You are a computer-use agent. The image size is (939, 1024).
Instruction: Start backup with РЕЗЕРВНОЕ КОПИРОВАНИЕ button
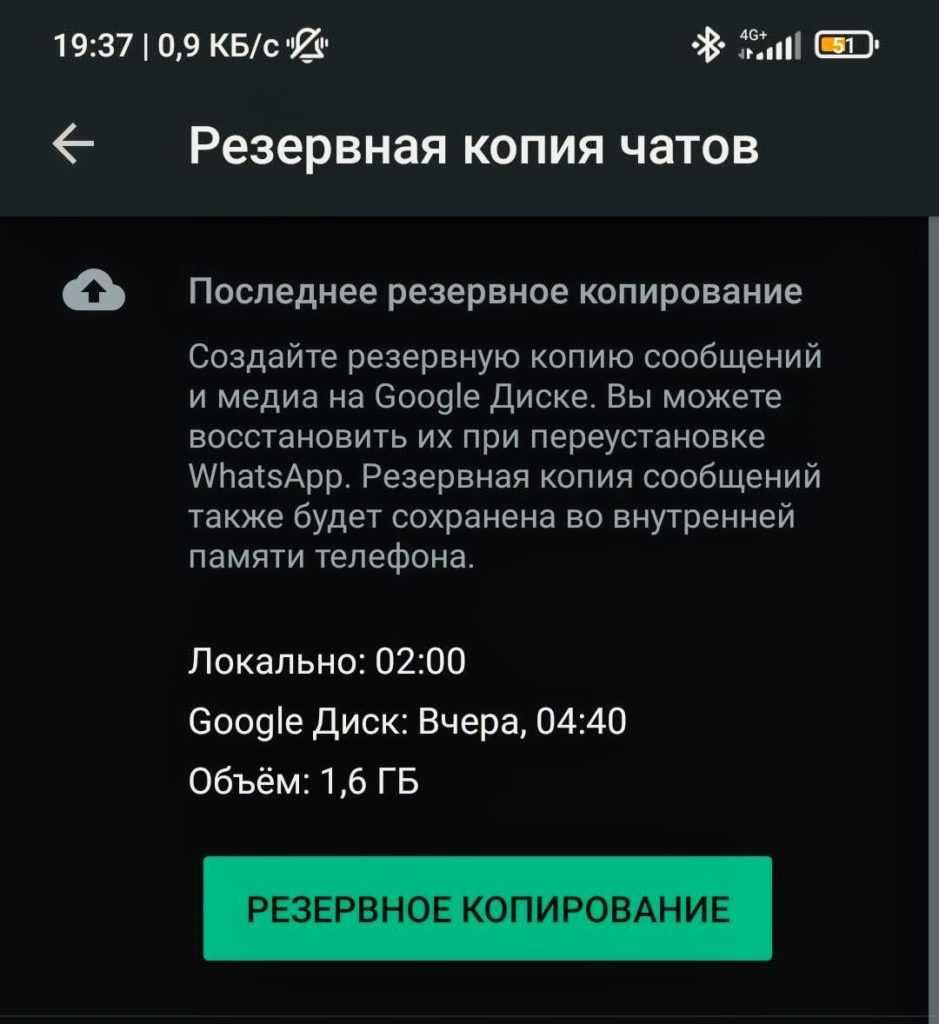pyautogui.click(x=487, y=908)
